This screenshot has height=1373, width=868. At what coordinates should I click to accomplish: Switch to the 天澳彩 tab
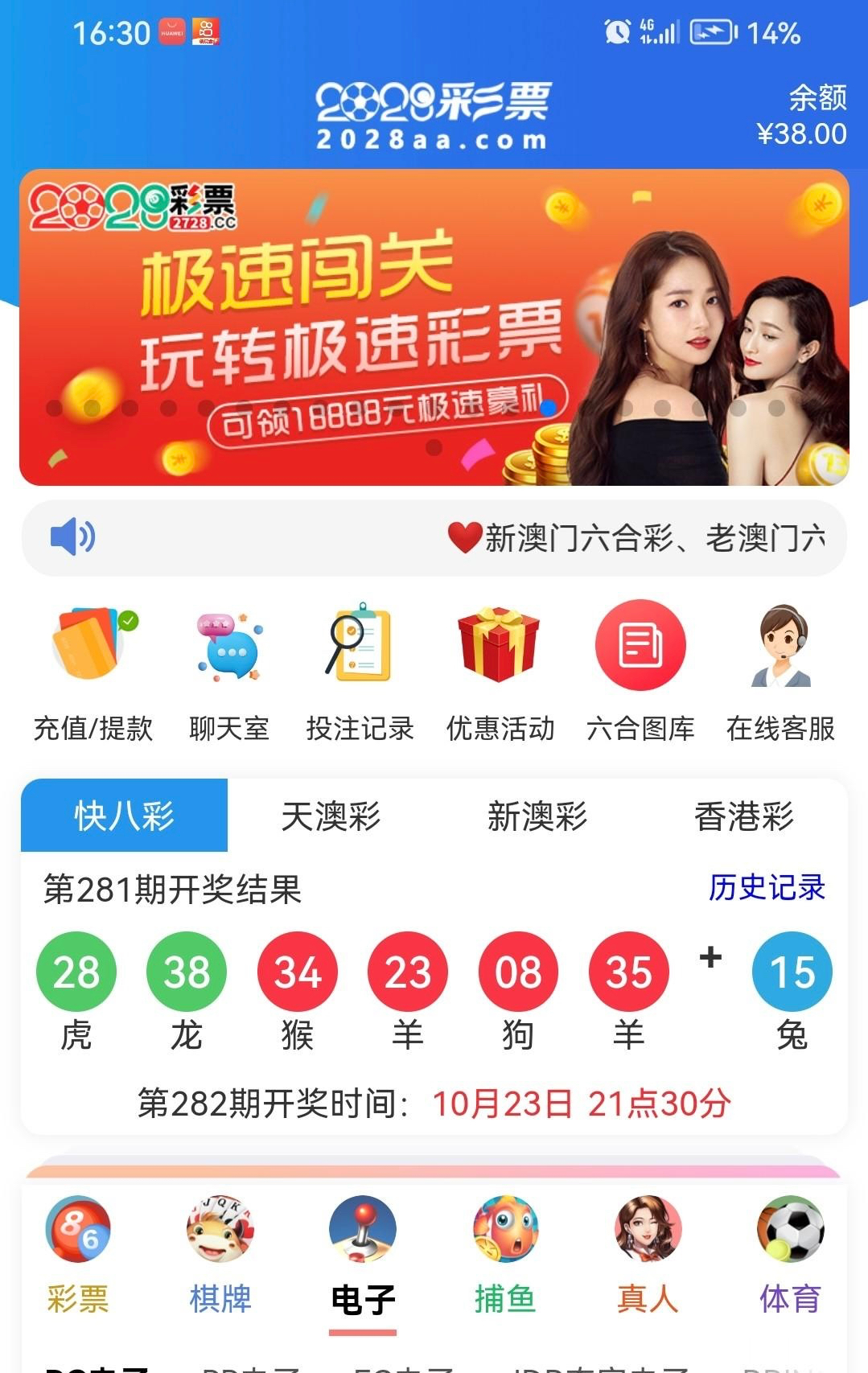pyautogui.click(x=331, y=816)
